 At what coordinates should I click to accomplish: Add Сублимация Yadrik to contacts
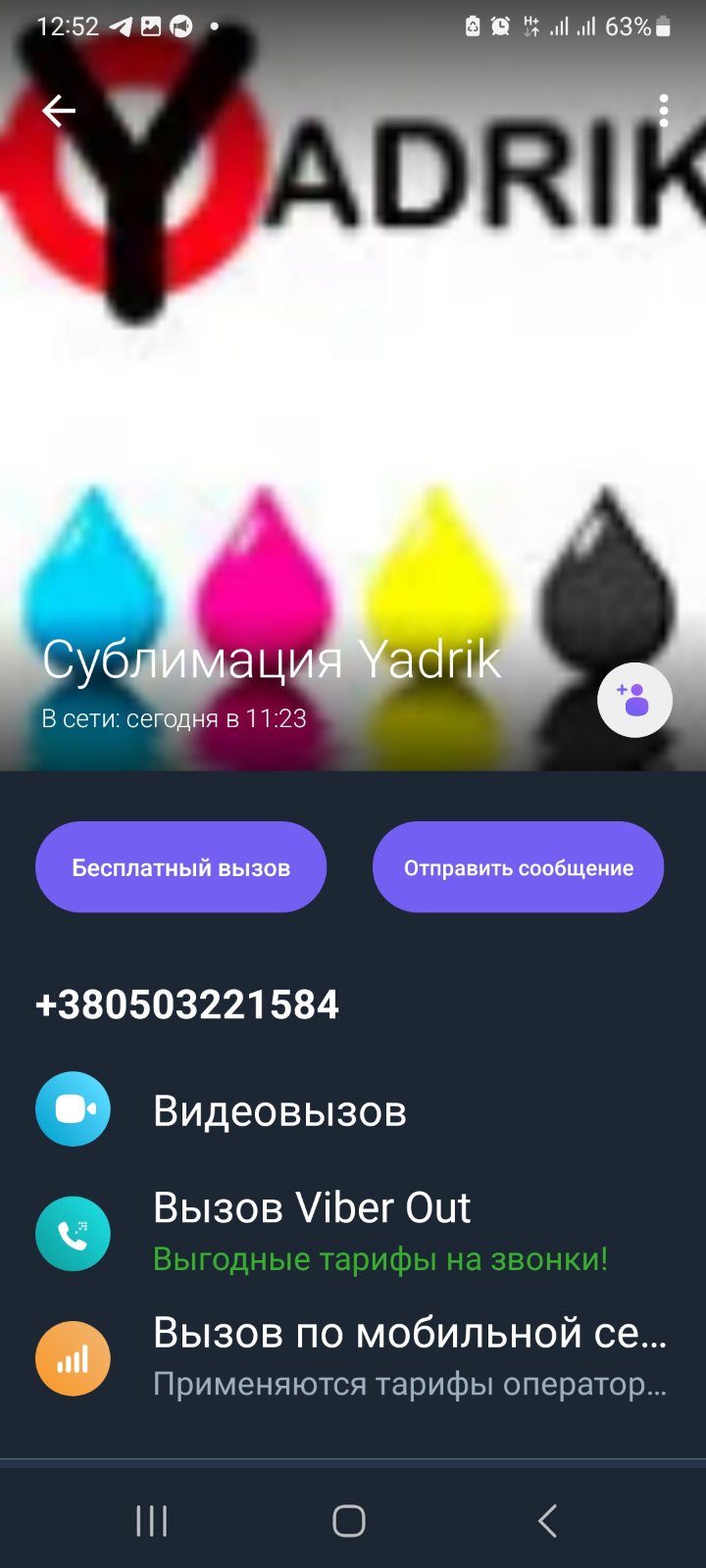(x=634, y=701)
